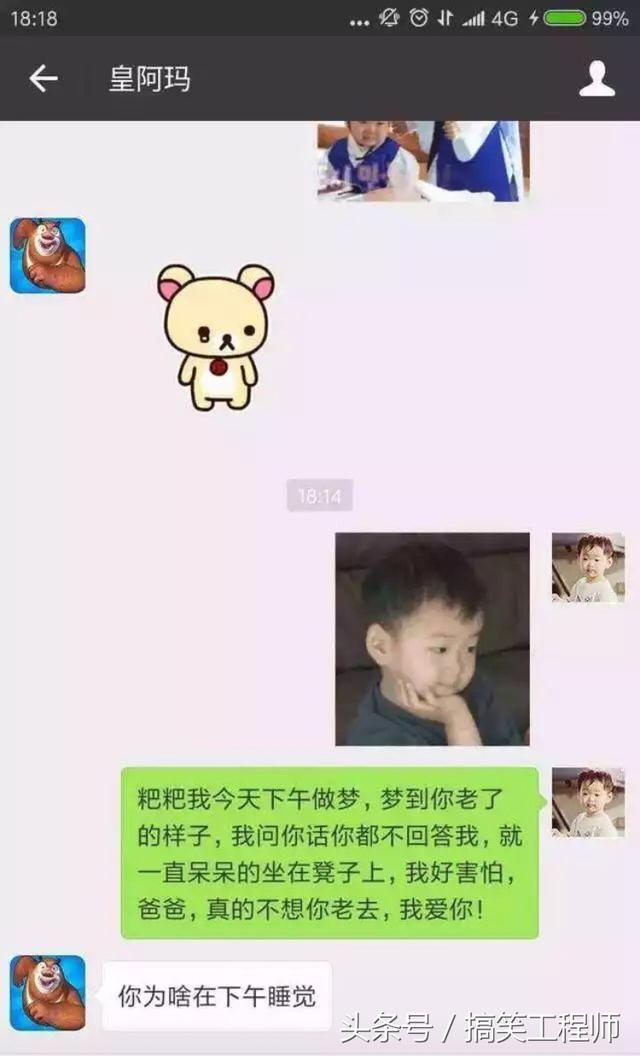
Task: Tap the bear avatar beside the sticker
Action: click(x=47, y=256)
